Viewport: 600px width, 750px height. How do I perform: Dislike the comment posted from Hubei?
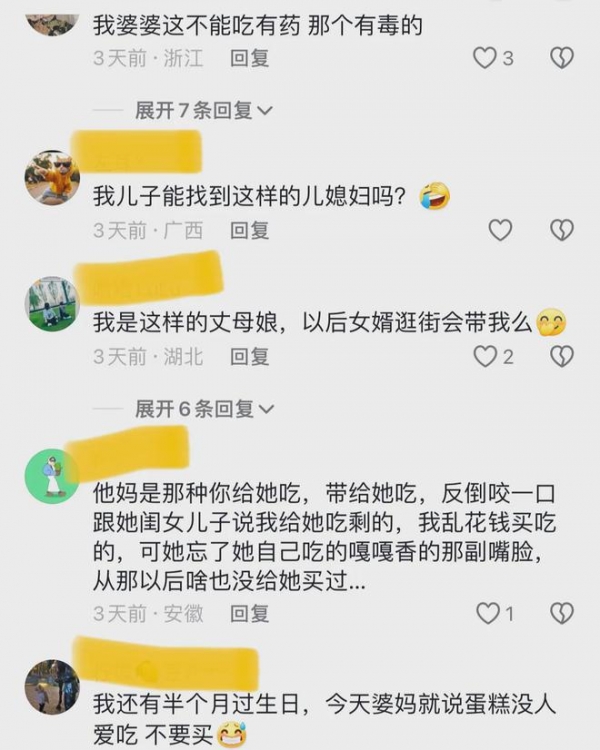tap(562, 356)
